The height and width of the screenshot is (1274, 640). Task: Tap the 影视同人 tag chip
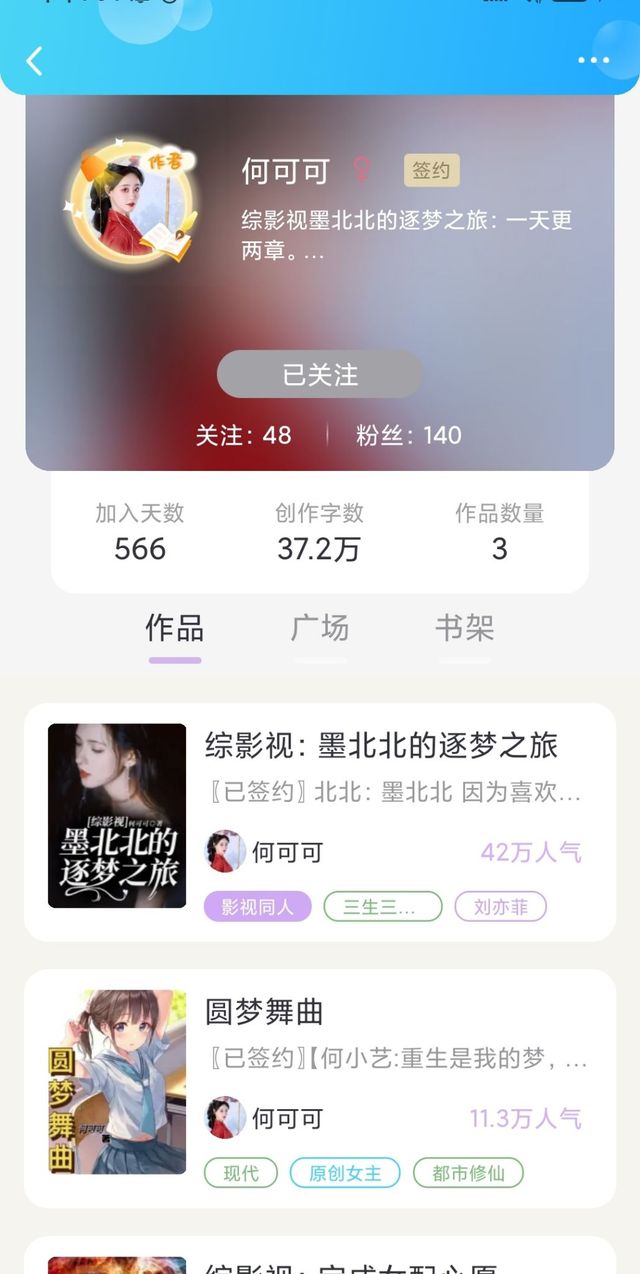[258, 907]
